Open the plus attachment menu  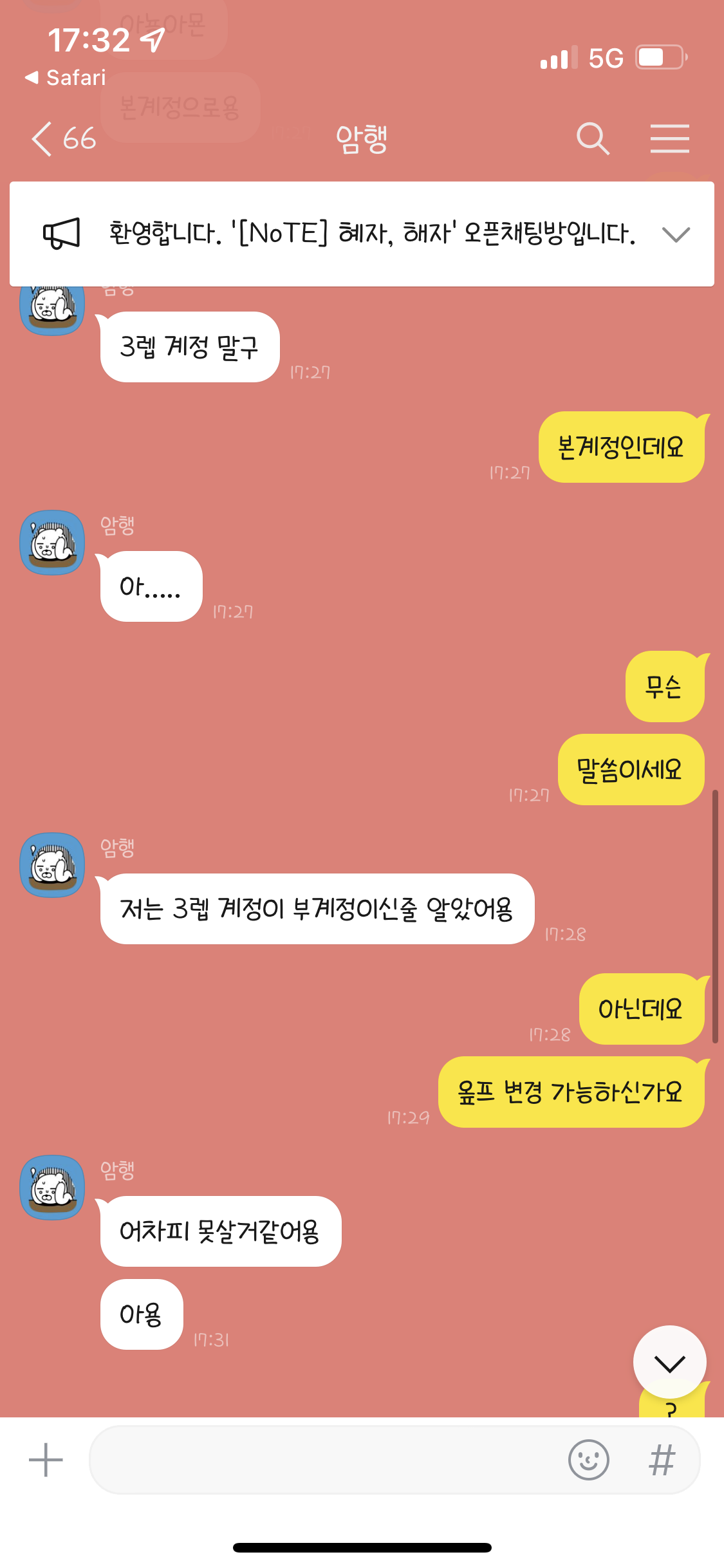tap(46, 1460)
